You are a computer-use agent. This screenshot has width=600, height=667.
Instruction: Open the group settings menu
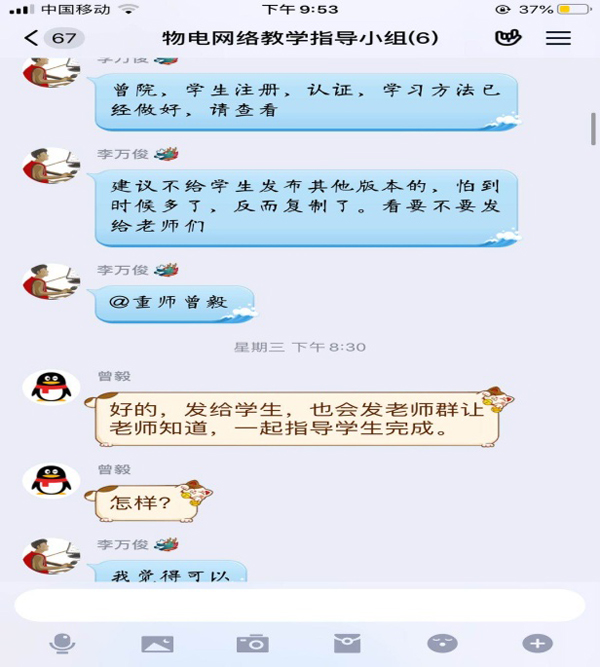click(558, 38)
